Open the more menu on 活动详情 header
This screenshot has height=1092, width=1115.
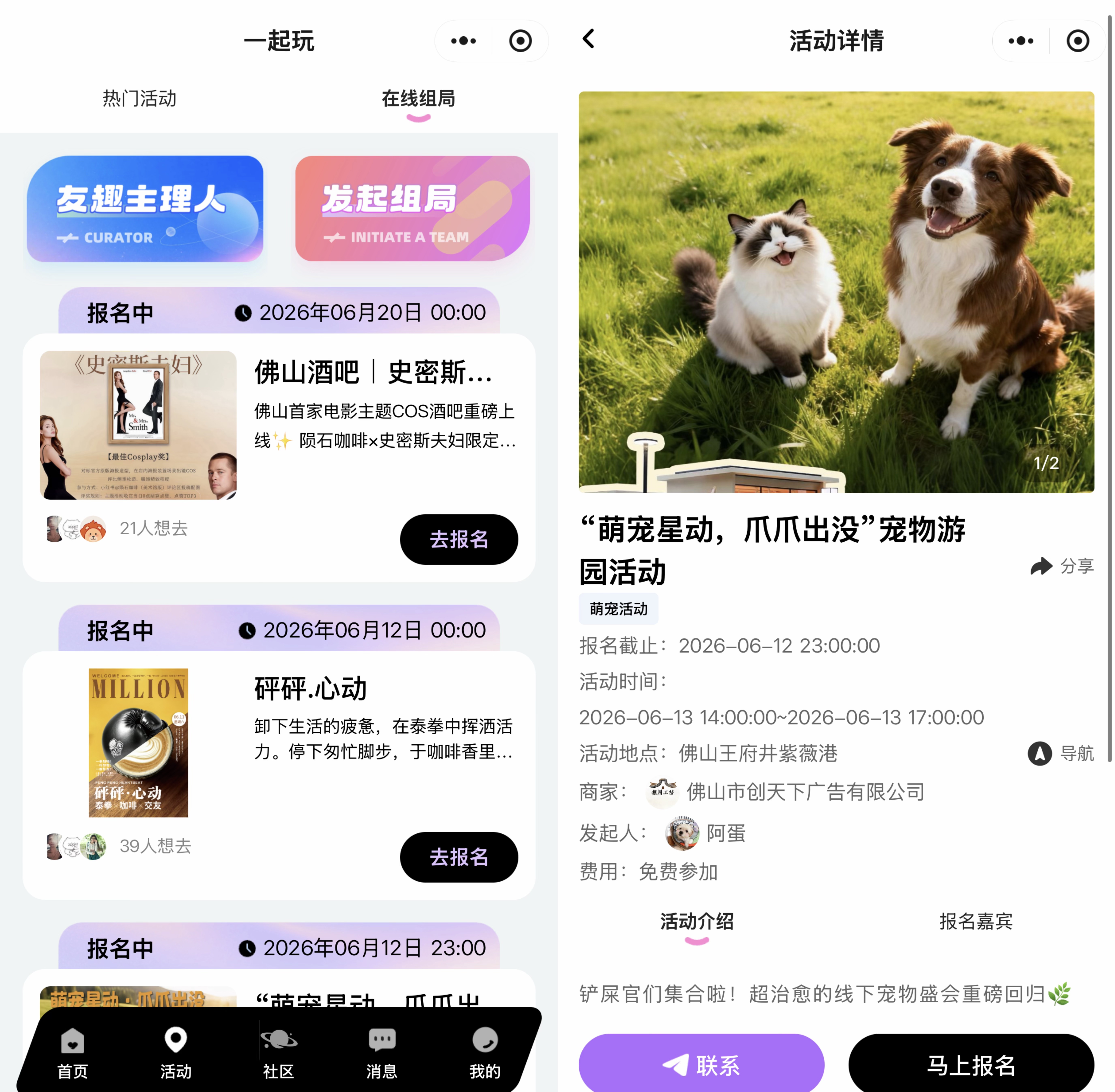[1021, 41]
